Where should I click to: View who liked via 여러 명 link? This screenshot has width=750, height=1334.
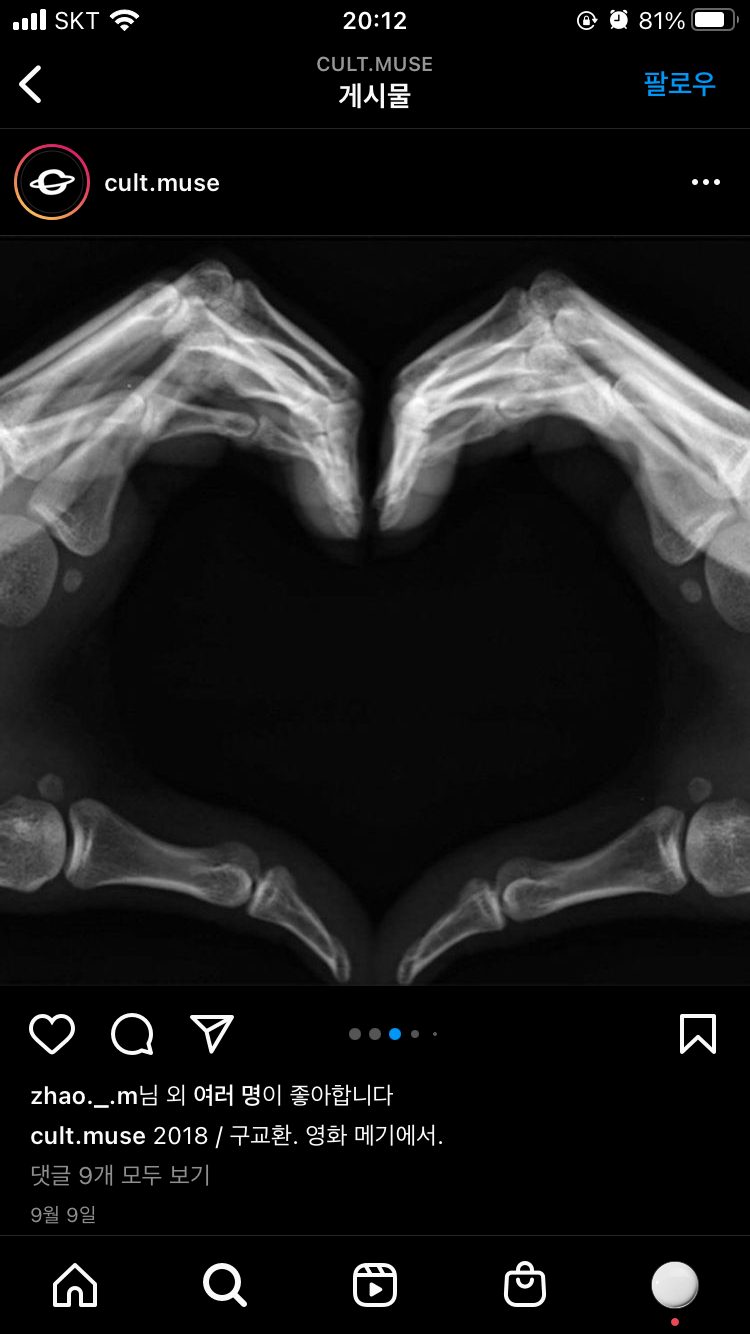coord(227,1096)
